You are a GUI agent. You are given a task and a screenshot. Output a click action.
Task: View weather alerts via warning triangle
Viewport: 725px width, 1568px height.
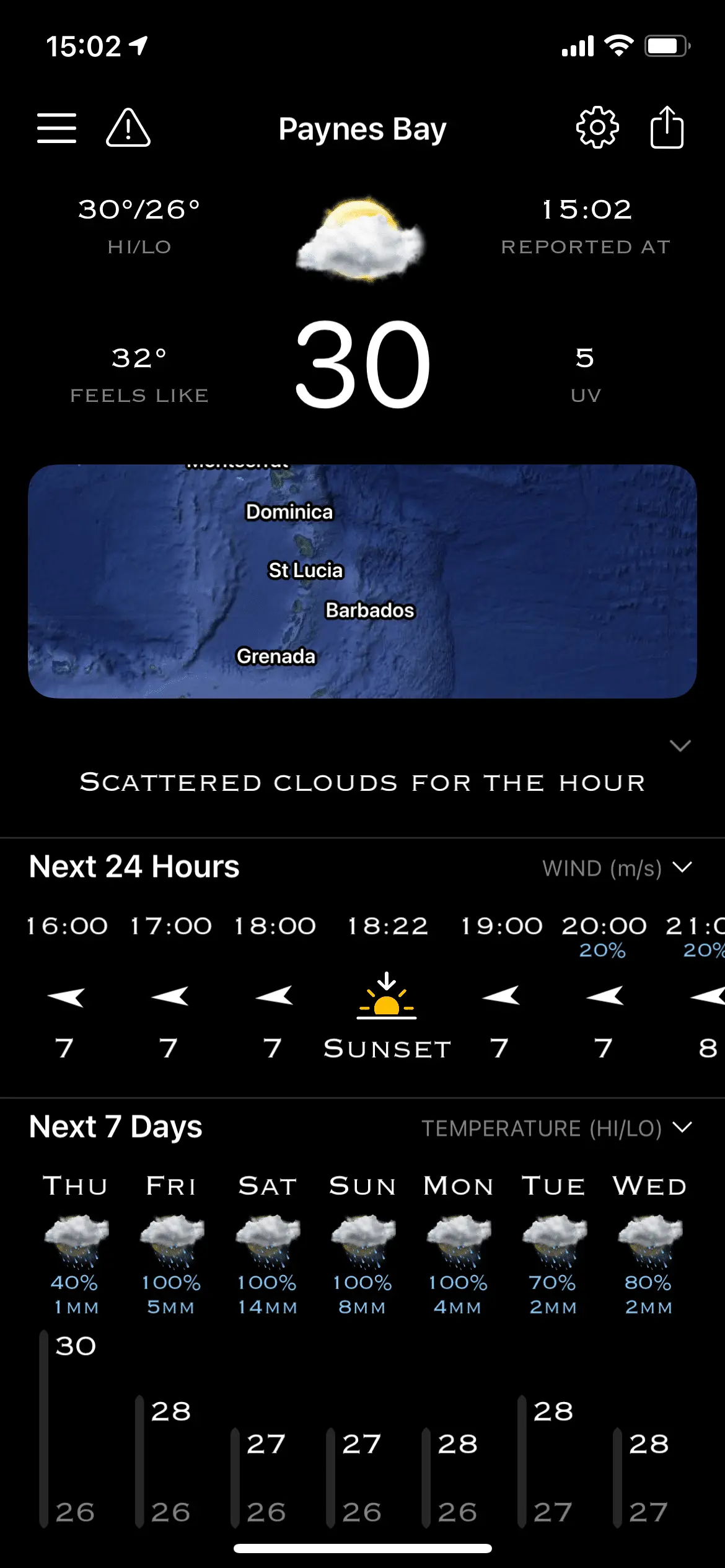click(x=128, y=128)
